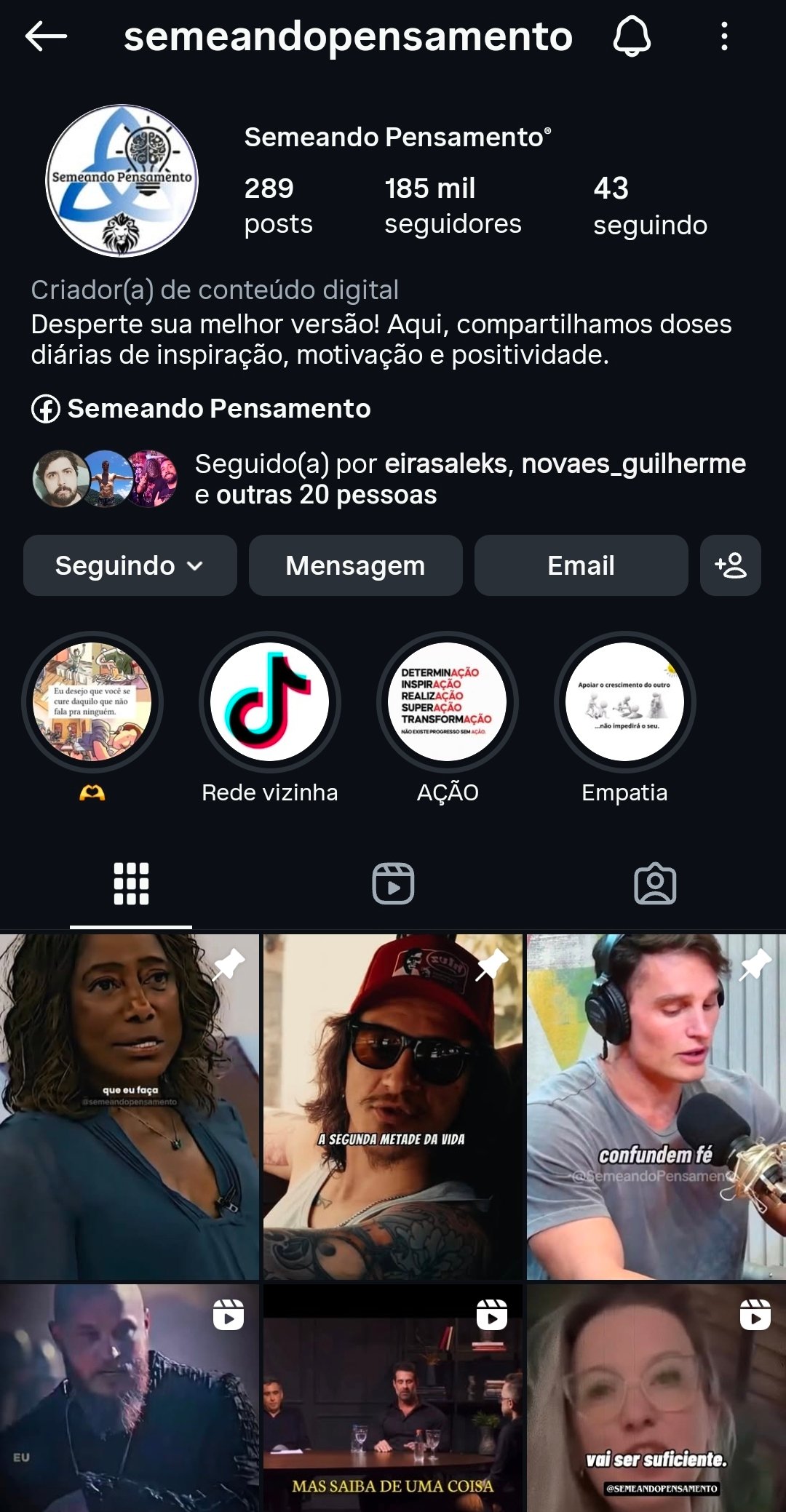Screen dimensions: 786x1512
Task: Show suggested accounts with the add-person icon
Action: 730,565
